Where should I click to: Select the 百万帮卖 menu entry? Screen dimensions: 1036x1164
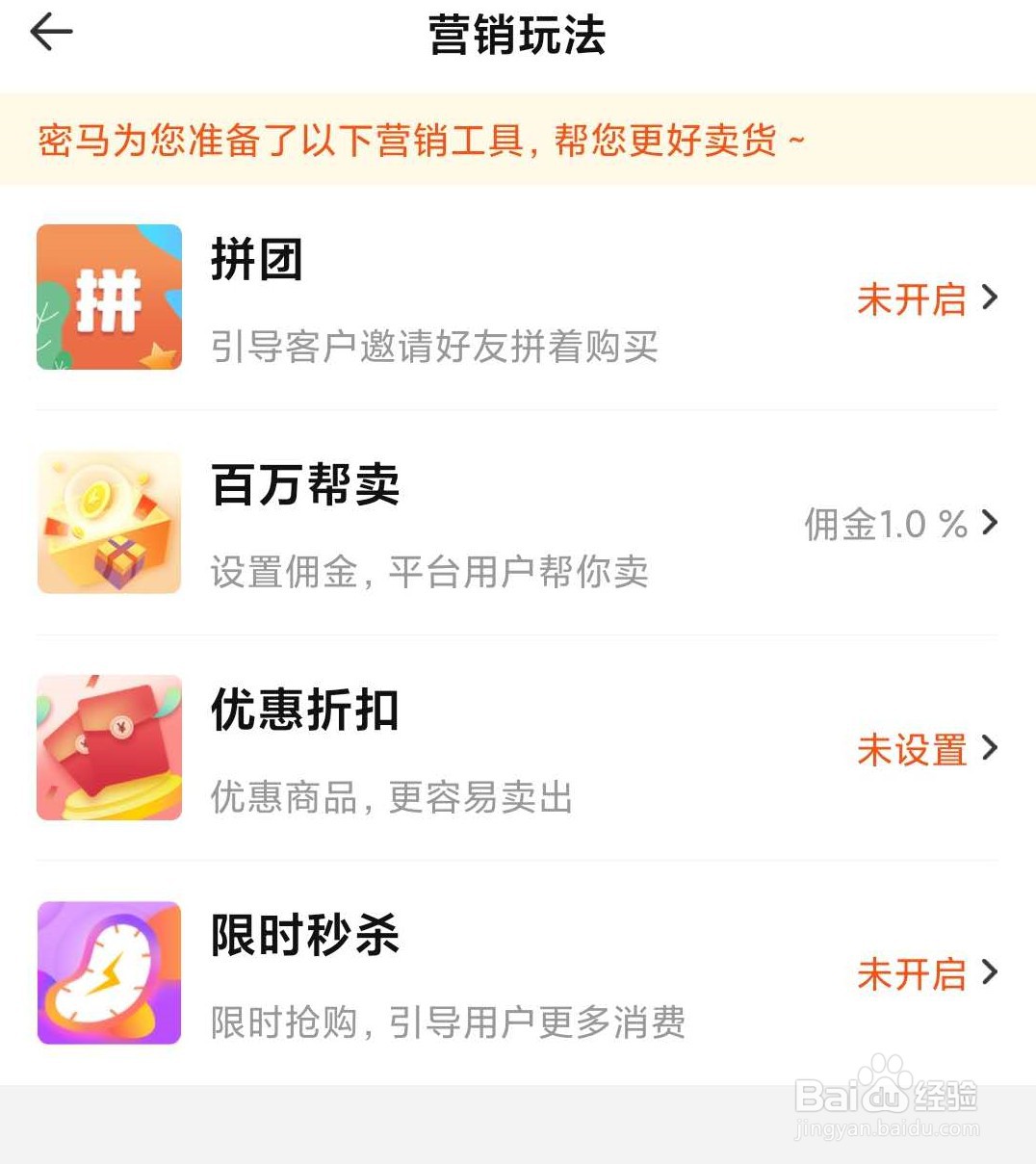[x=305, y=486]
